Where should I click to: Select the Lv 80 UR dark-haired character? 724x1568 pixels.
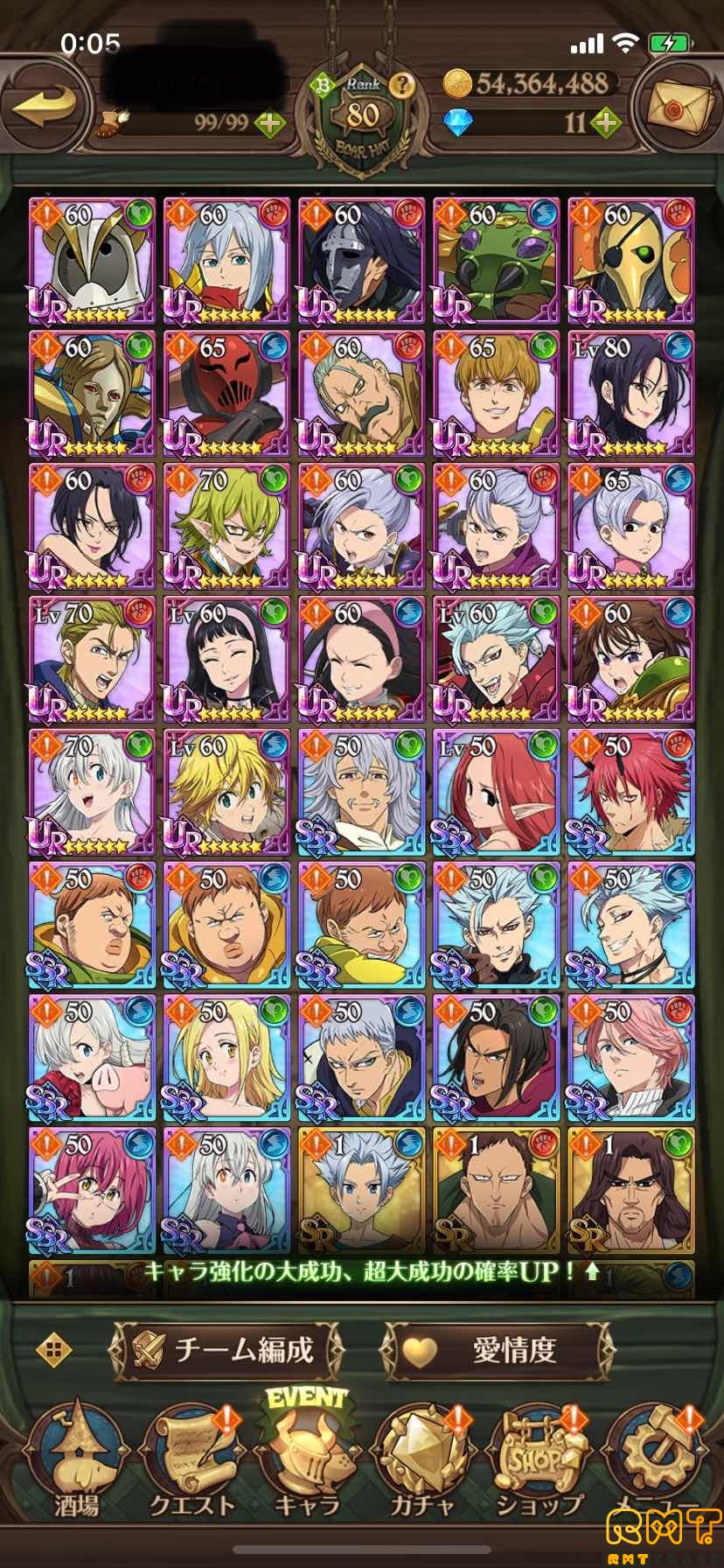630,395
